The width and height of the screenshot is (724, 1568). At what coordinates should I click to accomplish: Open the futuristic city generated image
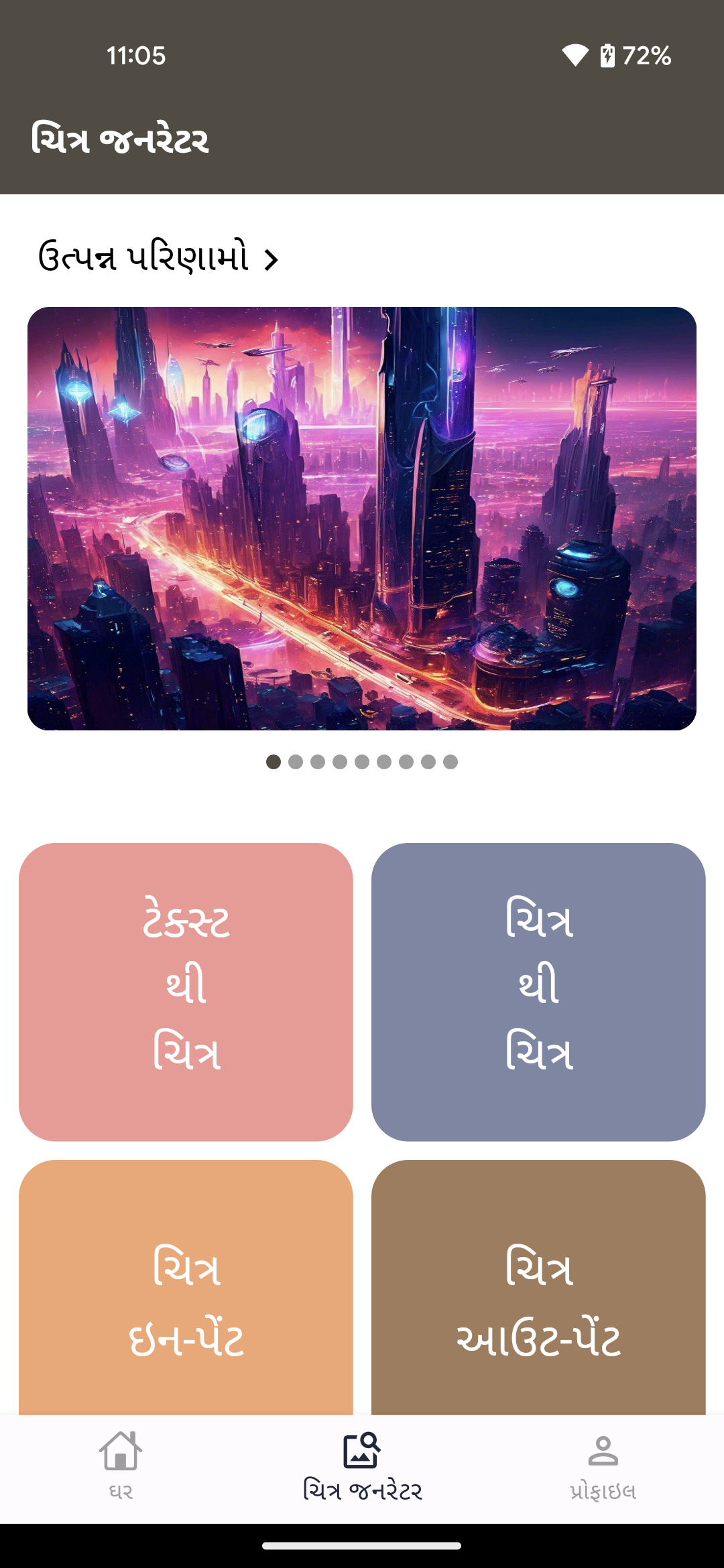click(362, 518)
